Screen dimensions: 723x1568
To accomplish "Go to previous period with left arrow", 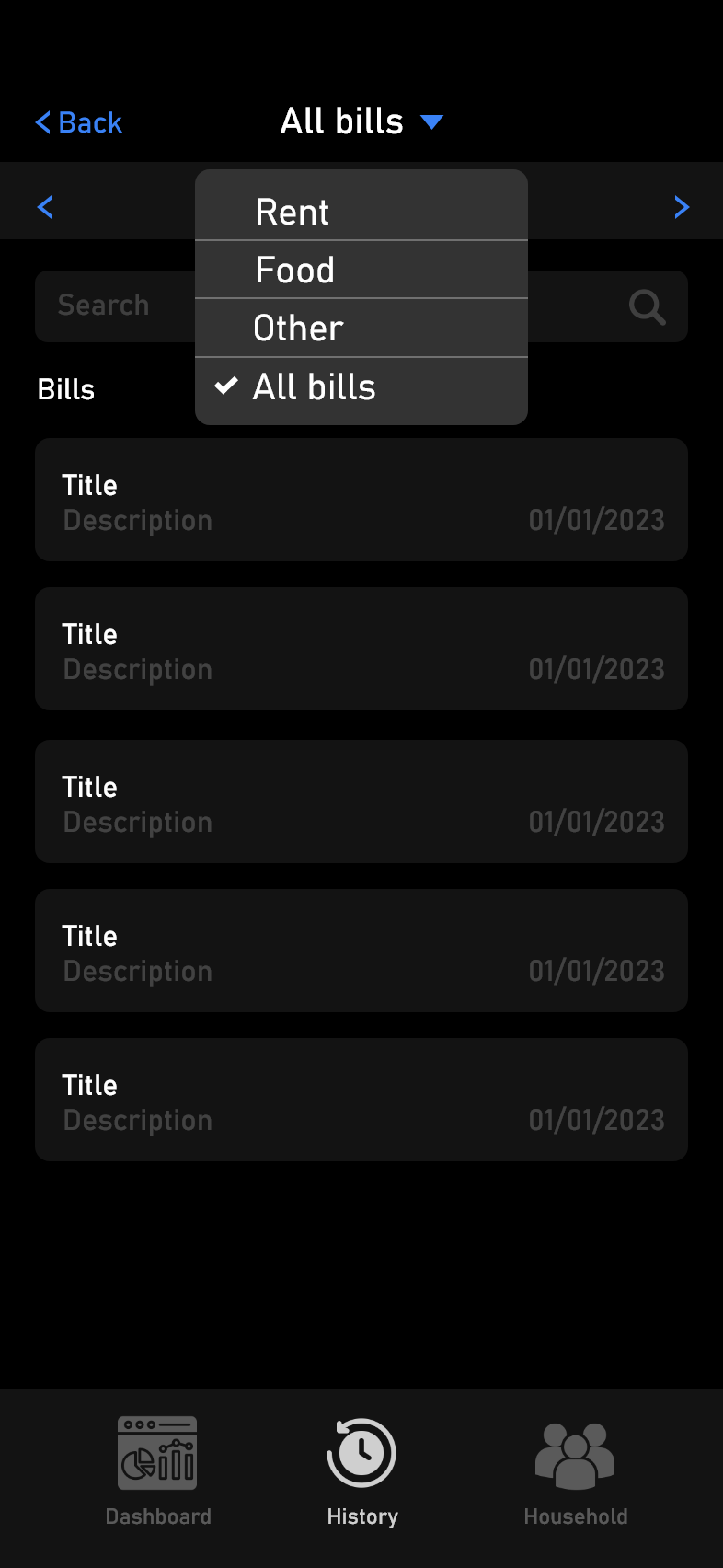I will tap(44, 207).
